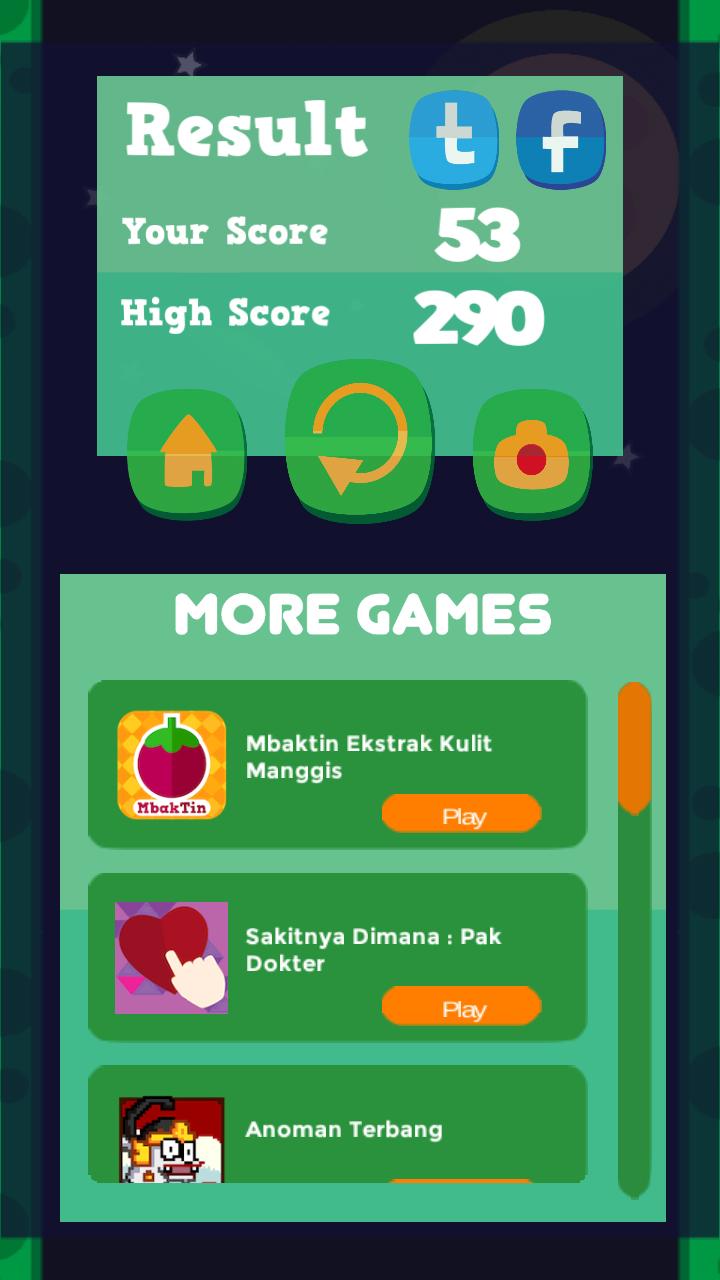Play Sakitnya Dimana : Pak Dokter

461,1007
